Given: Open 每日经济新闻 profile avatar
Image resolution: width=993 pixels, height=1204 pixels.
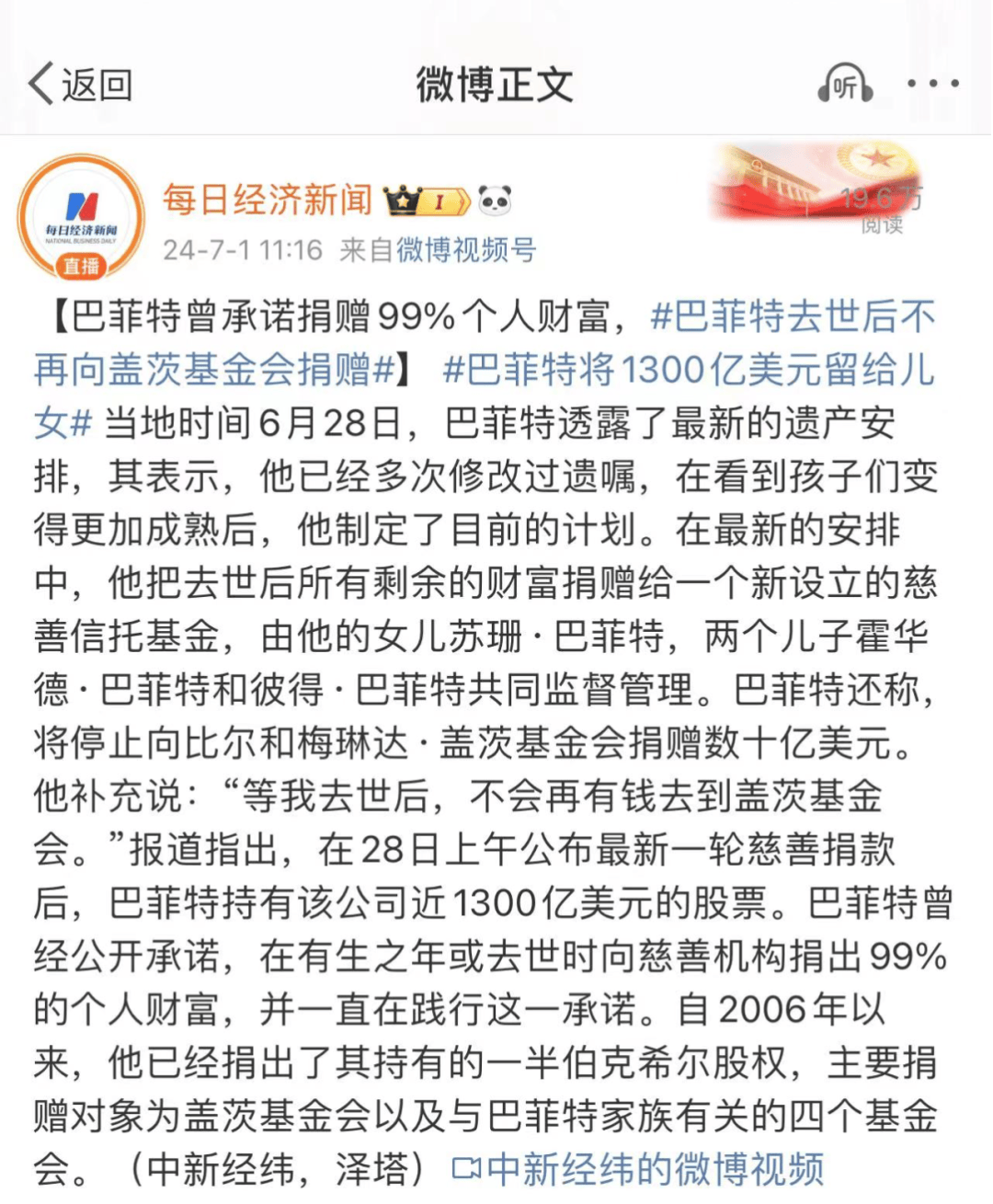Looking at the screenshot, I should coord(81,217).
